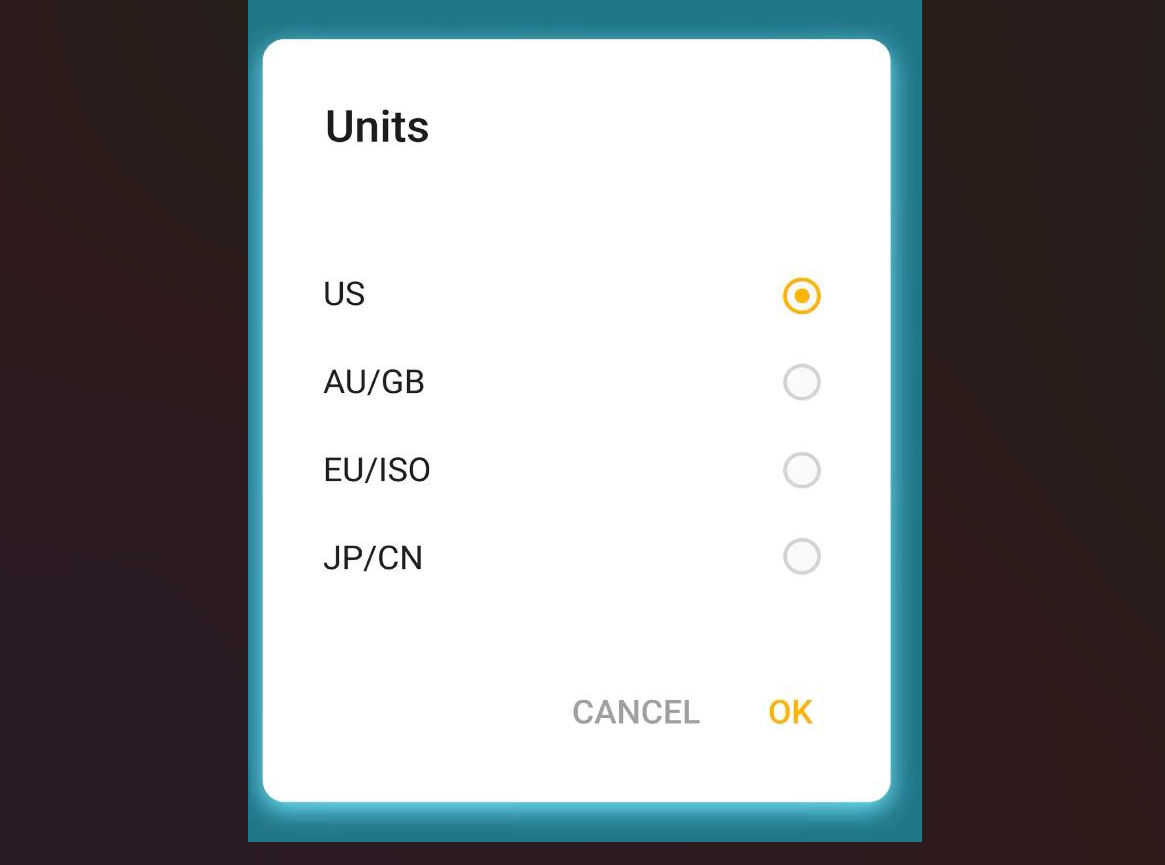Confirm the units selection with OK

(x=790, y=712)
